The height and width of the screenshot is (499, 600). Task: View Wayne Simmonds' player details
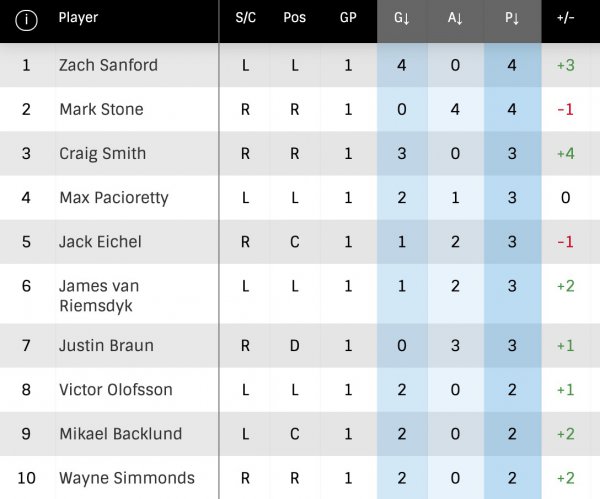(x=126, y=477)
